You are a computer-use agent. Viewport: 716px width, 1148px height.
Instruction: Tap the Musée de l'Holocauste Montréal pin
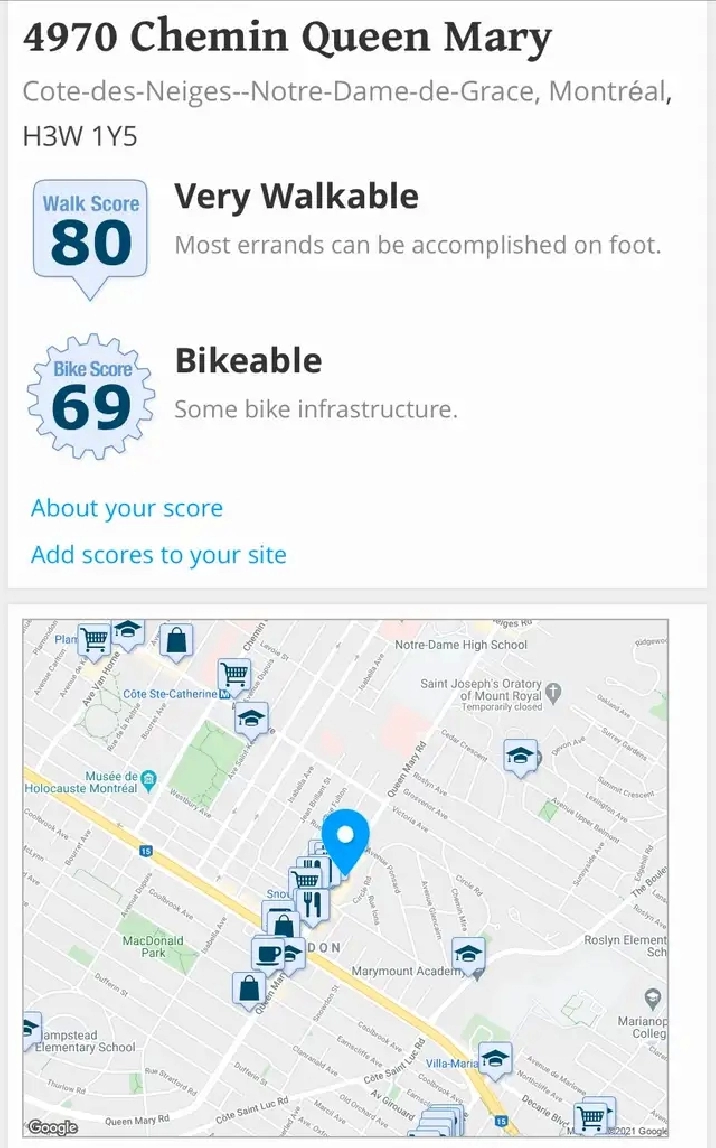pos(149,781)
